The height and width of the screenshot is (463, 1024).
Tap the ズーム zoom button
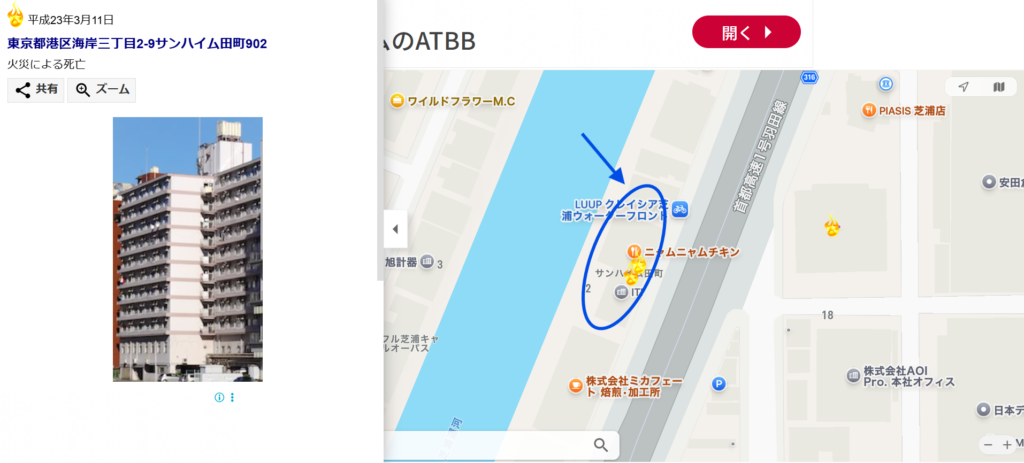tap(102, 90)
